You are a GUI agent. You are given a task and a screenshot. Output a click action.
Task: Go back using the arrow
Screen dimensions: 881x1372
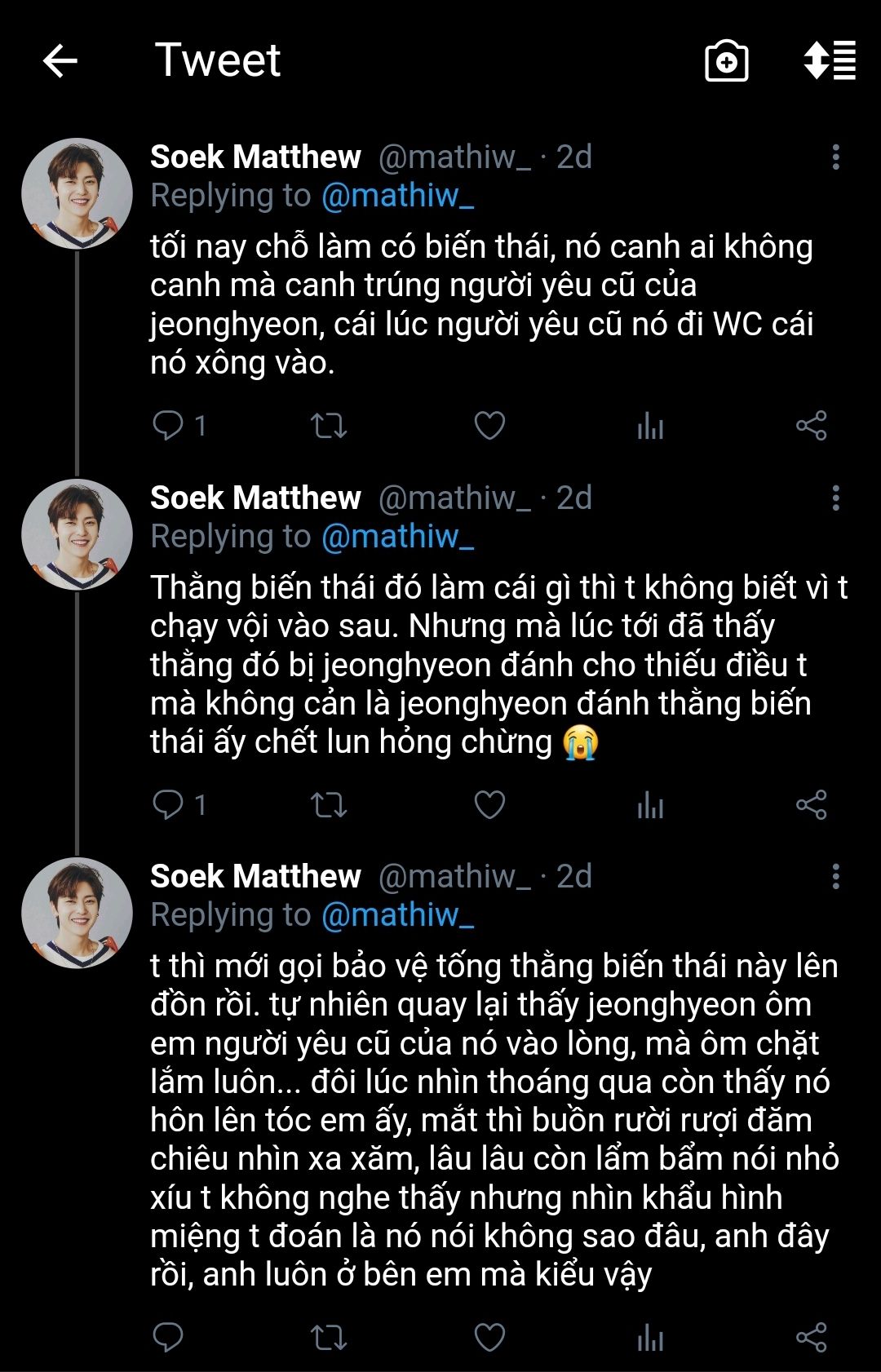60,60
